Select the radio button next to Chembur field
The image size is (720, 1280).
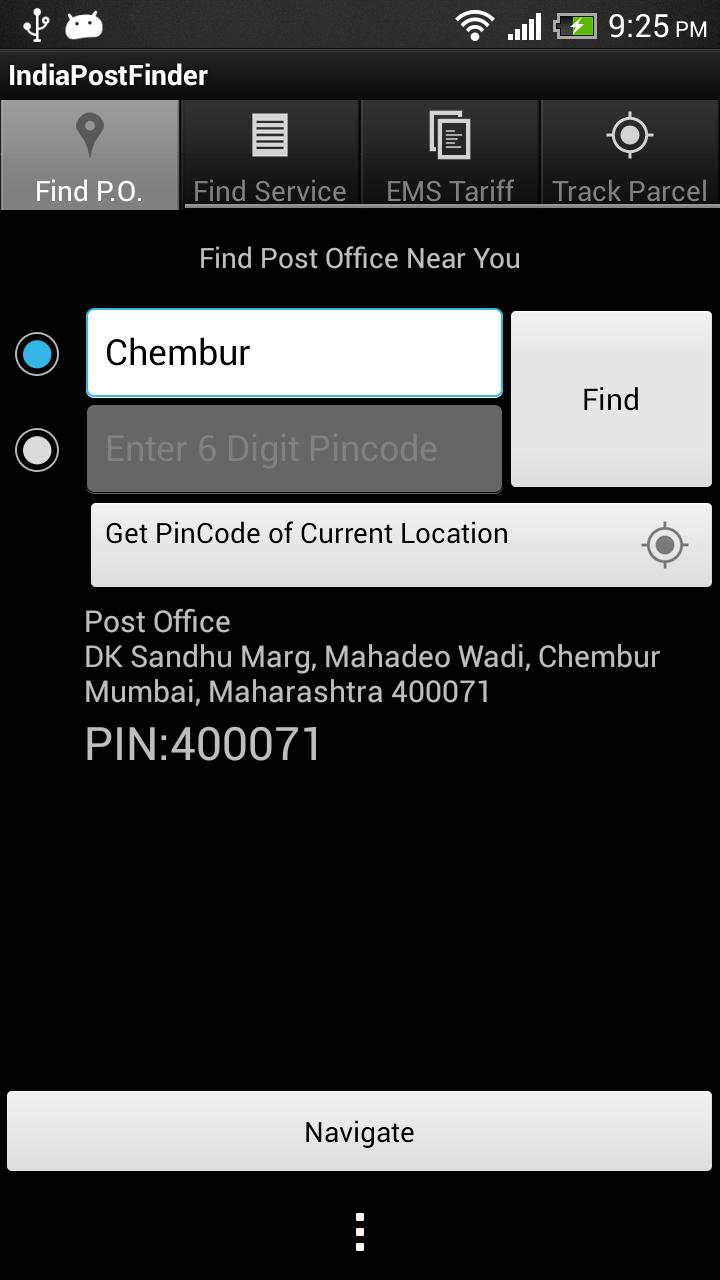click(x=36, y=353)
